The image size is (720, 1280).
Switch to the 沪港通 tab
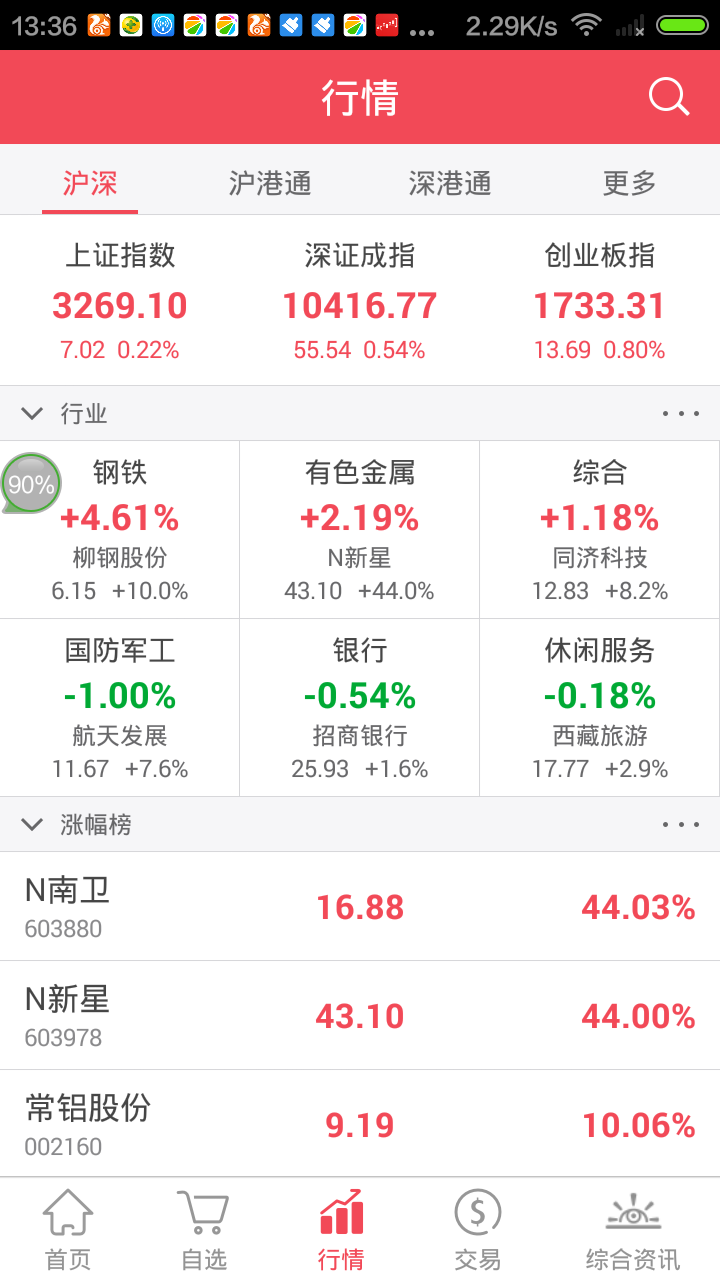[x=268, y=183]
